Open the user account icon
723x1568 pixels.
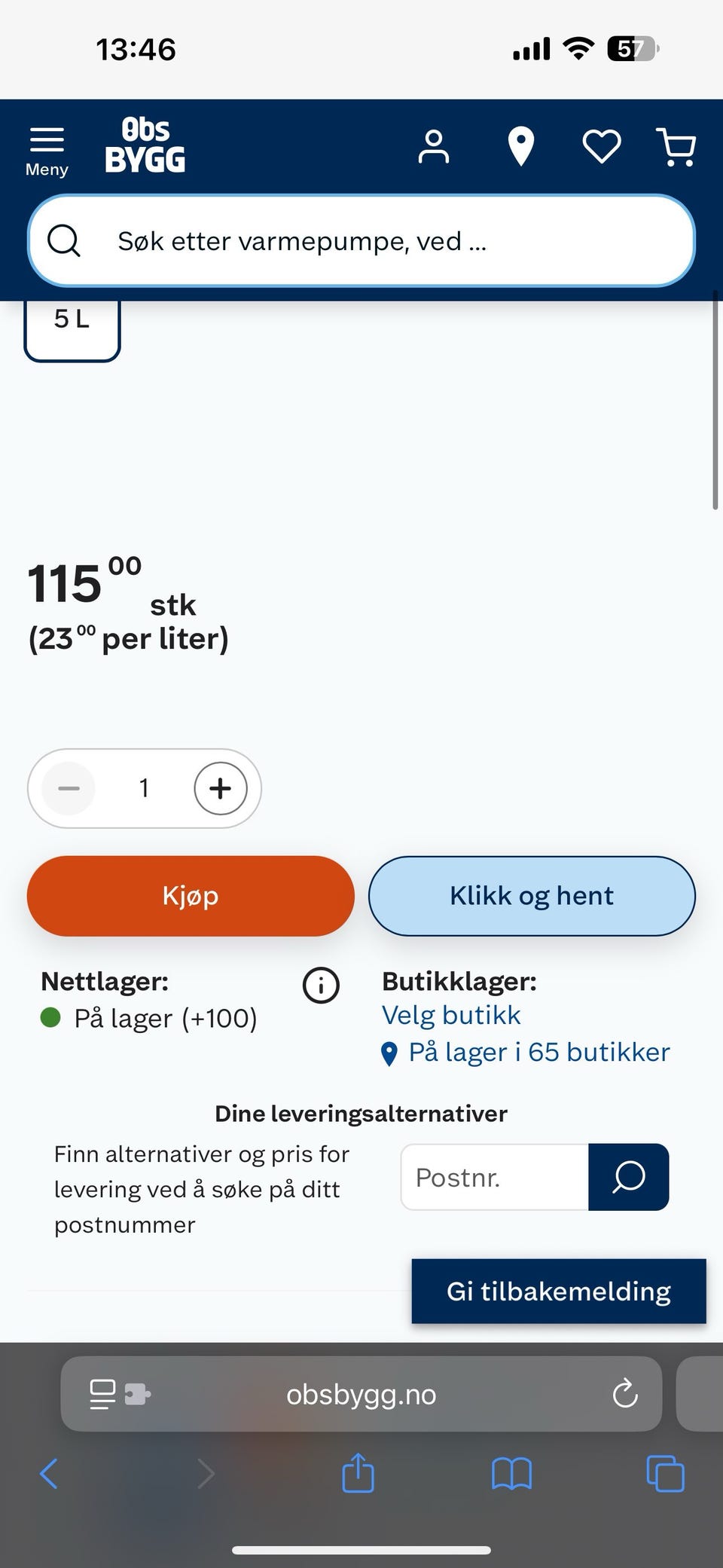pyautogui.click(x=434, y=146)
